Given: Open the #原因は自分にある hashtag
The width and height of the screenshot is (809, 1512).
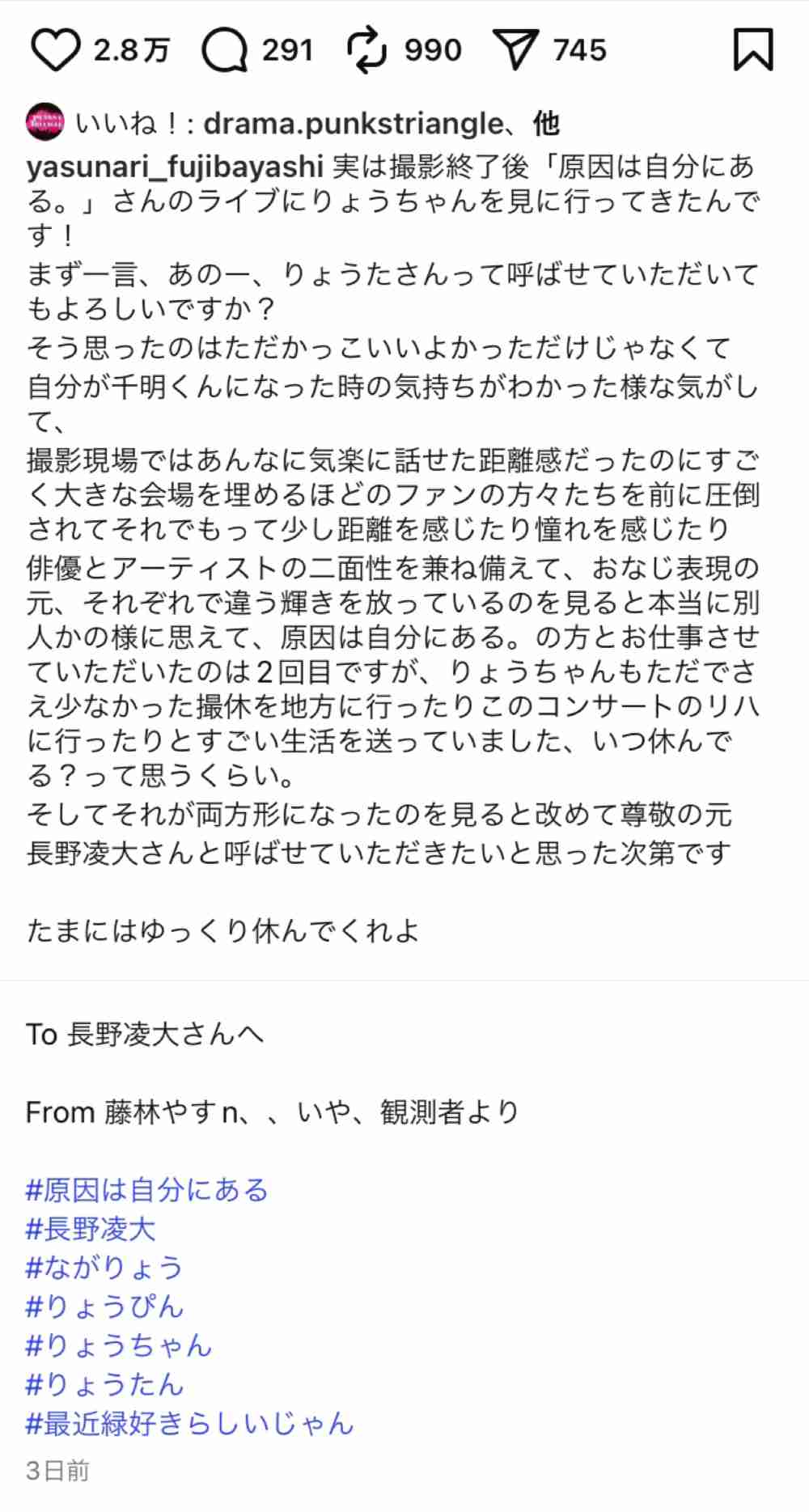Looking at the screenshot, I should click(x=147, y=1190).
